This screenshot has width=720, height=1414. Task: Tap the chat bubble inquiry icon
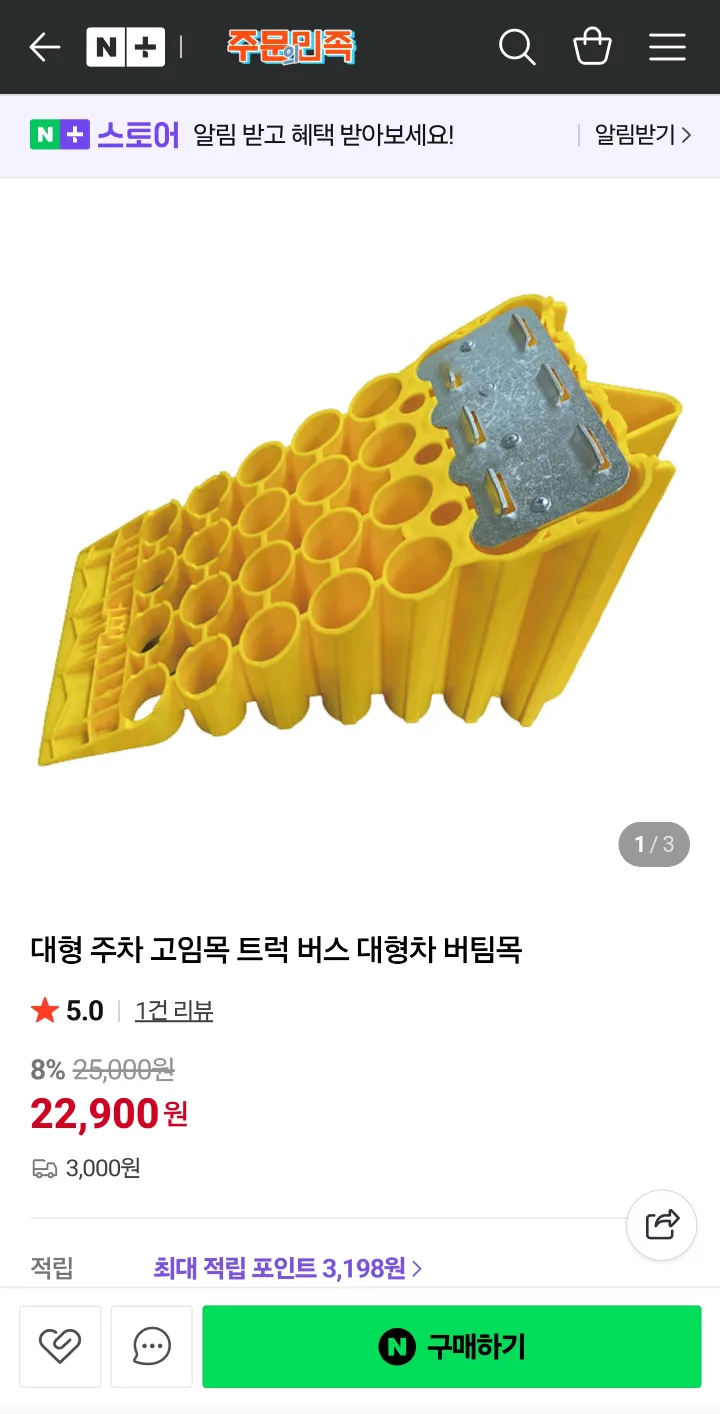151,1346
